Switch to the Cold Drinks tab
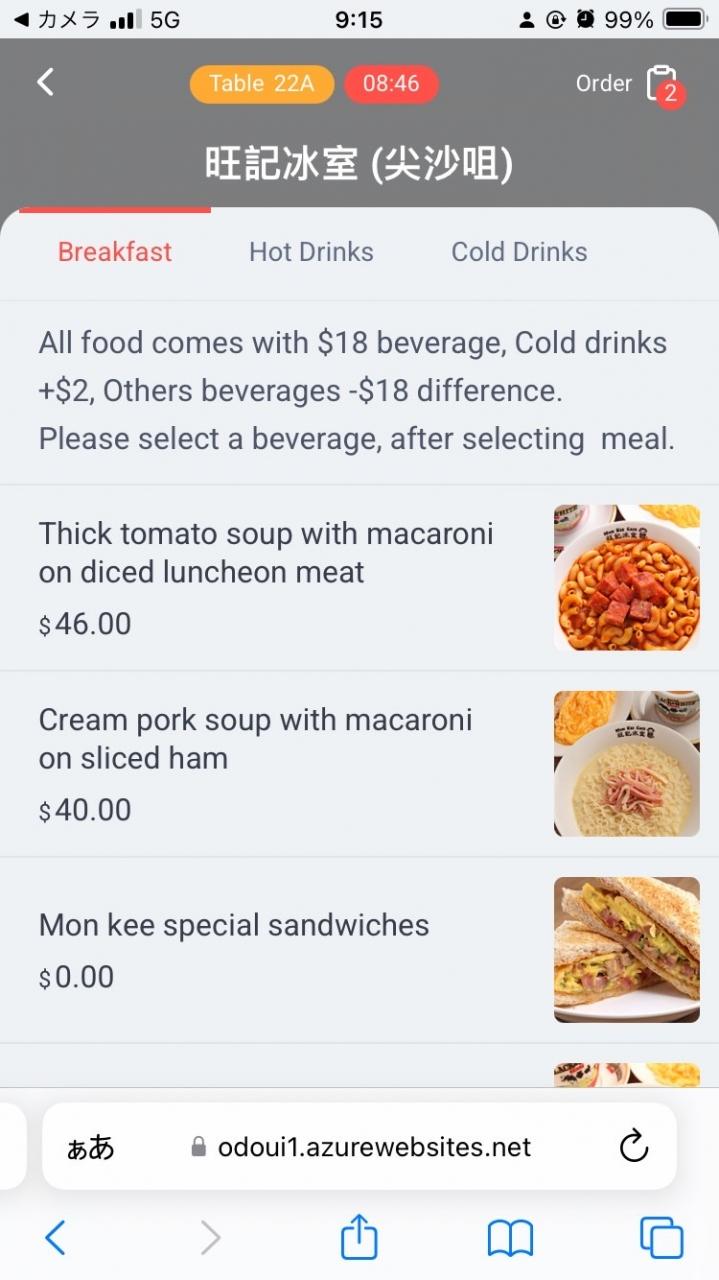This screenshot has height=1280, width=719. 519,252
